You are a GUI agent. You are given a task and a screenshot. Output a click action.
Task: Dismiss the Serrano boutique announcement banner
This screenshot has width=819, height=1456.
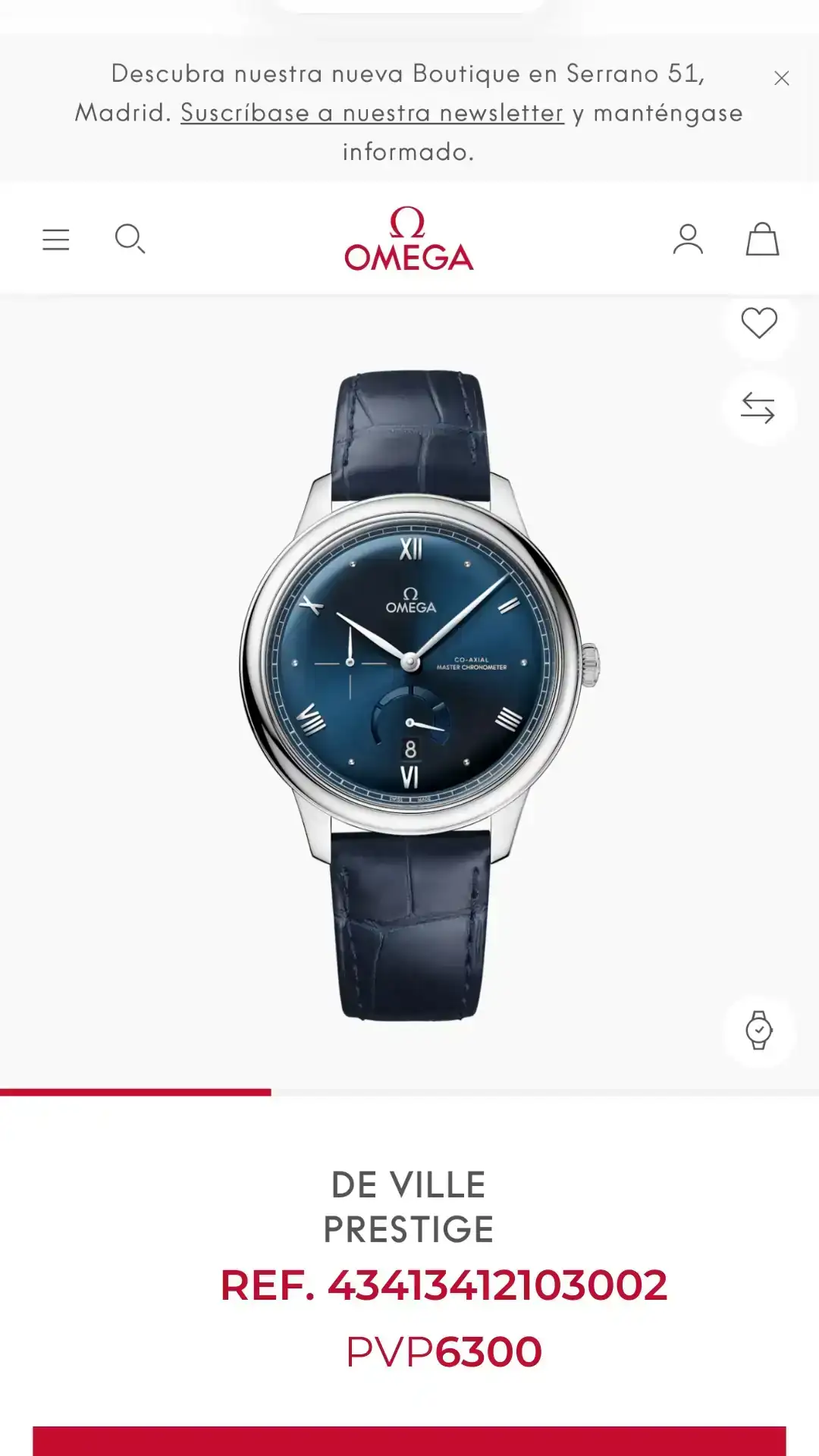click(x=781, y=78)
